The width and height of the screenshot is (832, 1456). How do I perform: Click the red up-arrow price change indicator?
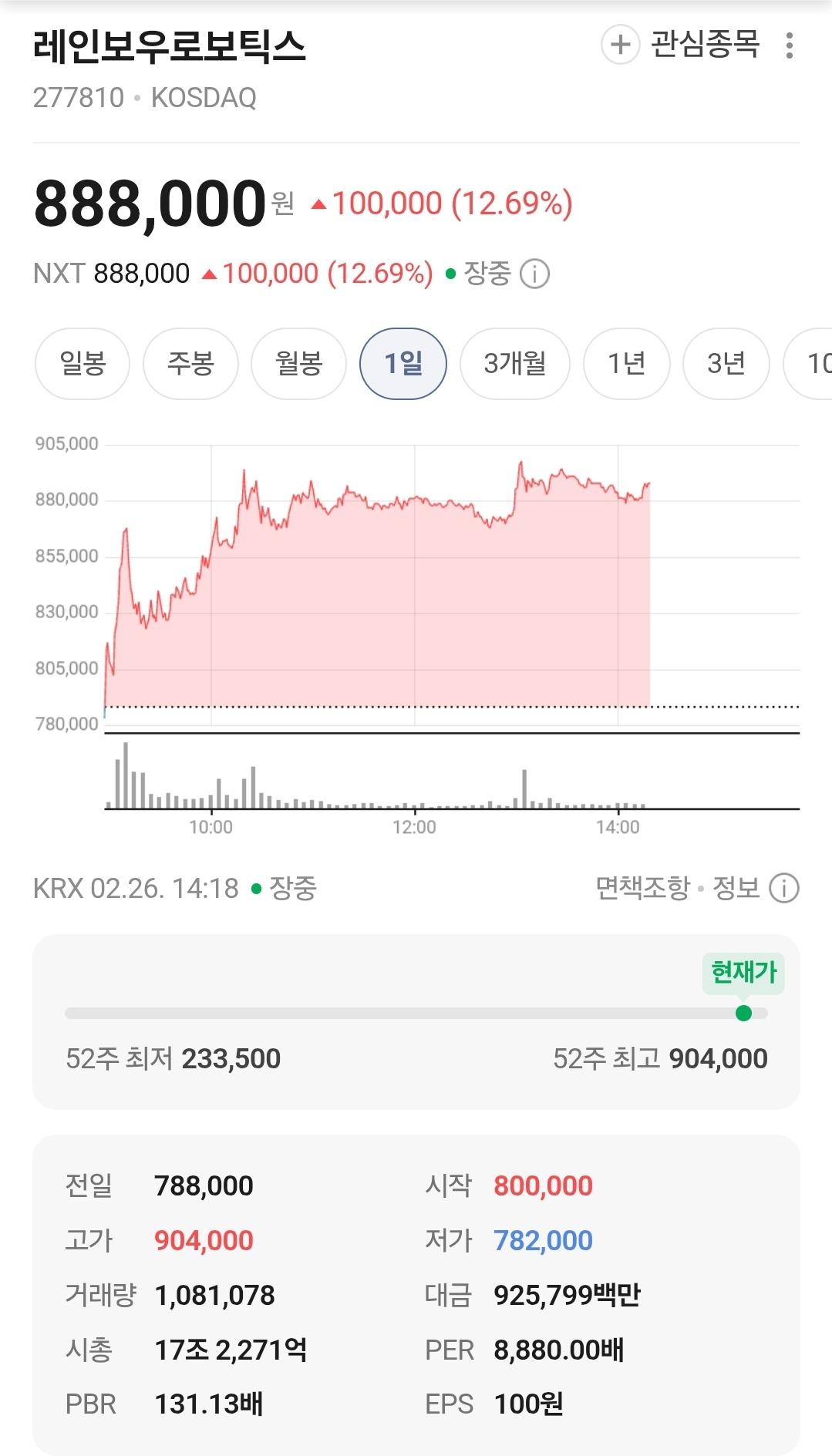[x=319, y=203]
